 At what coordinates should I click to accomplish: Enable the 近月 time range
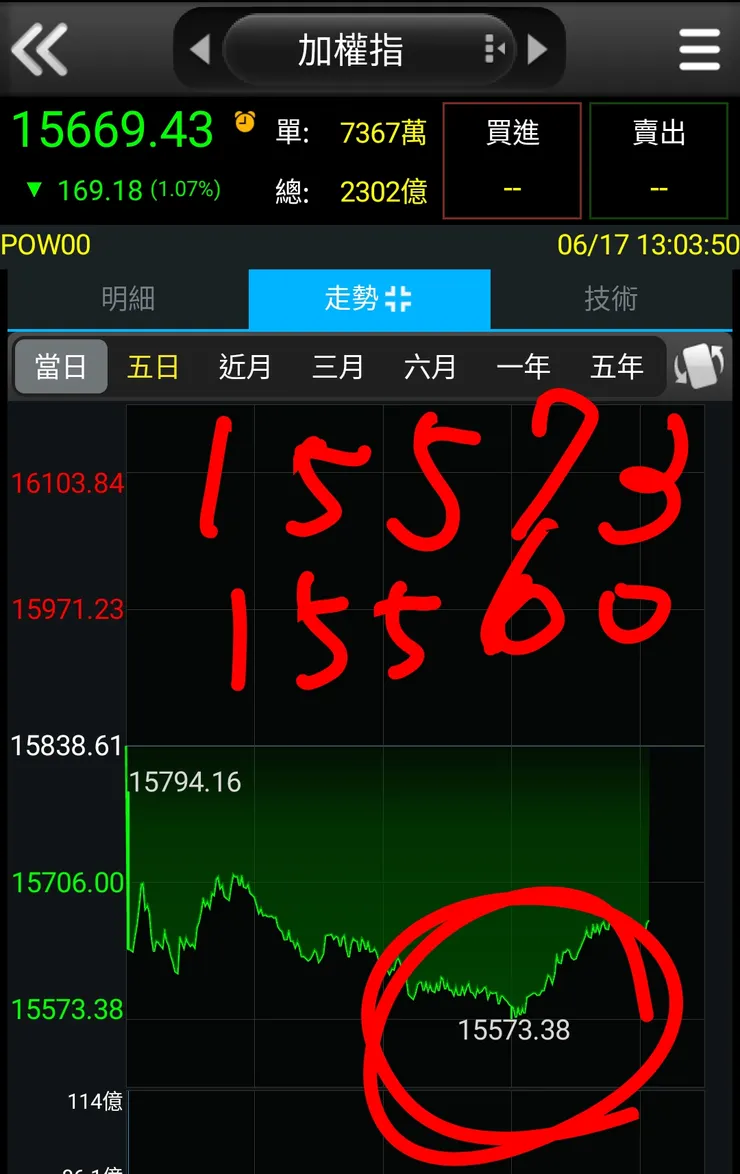pos(246,367)
